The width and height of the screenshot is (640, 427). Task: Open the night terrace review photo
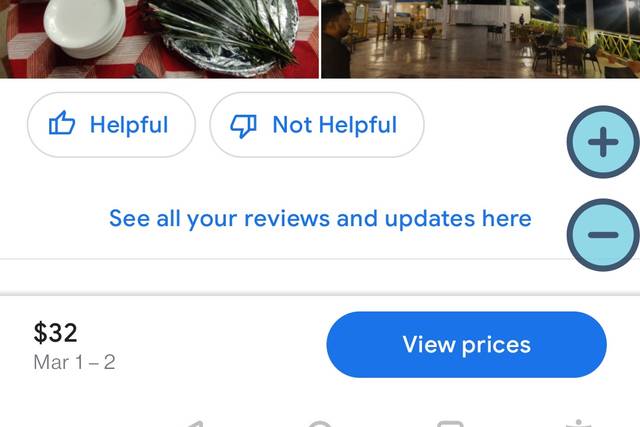coord(480,38)
